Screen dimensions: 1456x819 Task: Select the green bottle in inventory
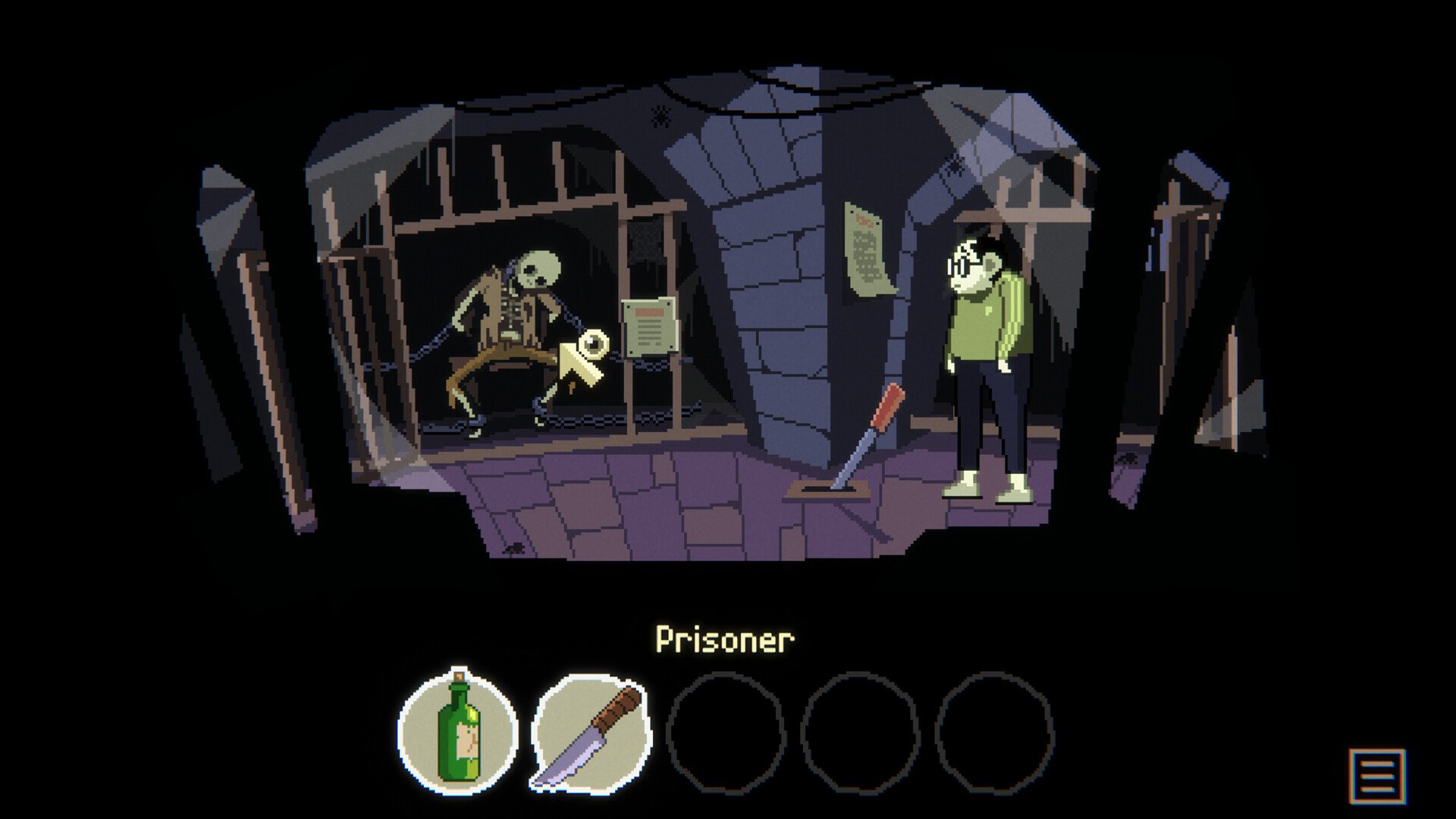click(x=459, y=733)
